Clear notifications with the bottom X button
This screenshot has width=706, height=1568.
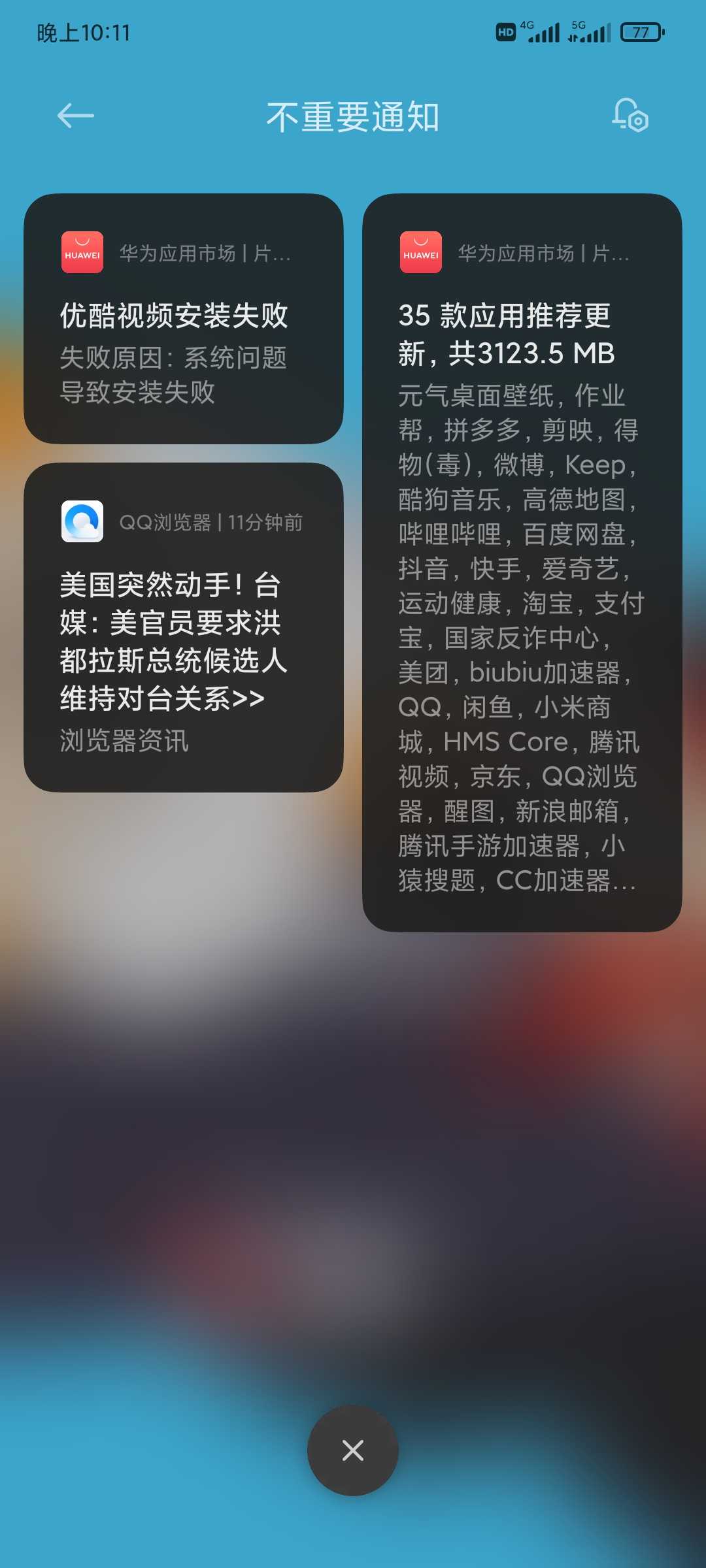coord(353,1450)
